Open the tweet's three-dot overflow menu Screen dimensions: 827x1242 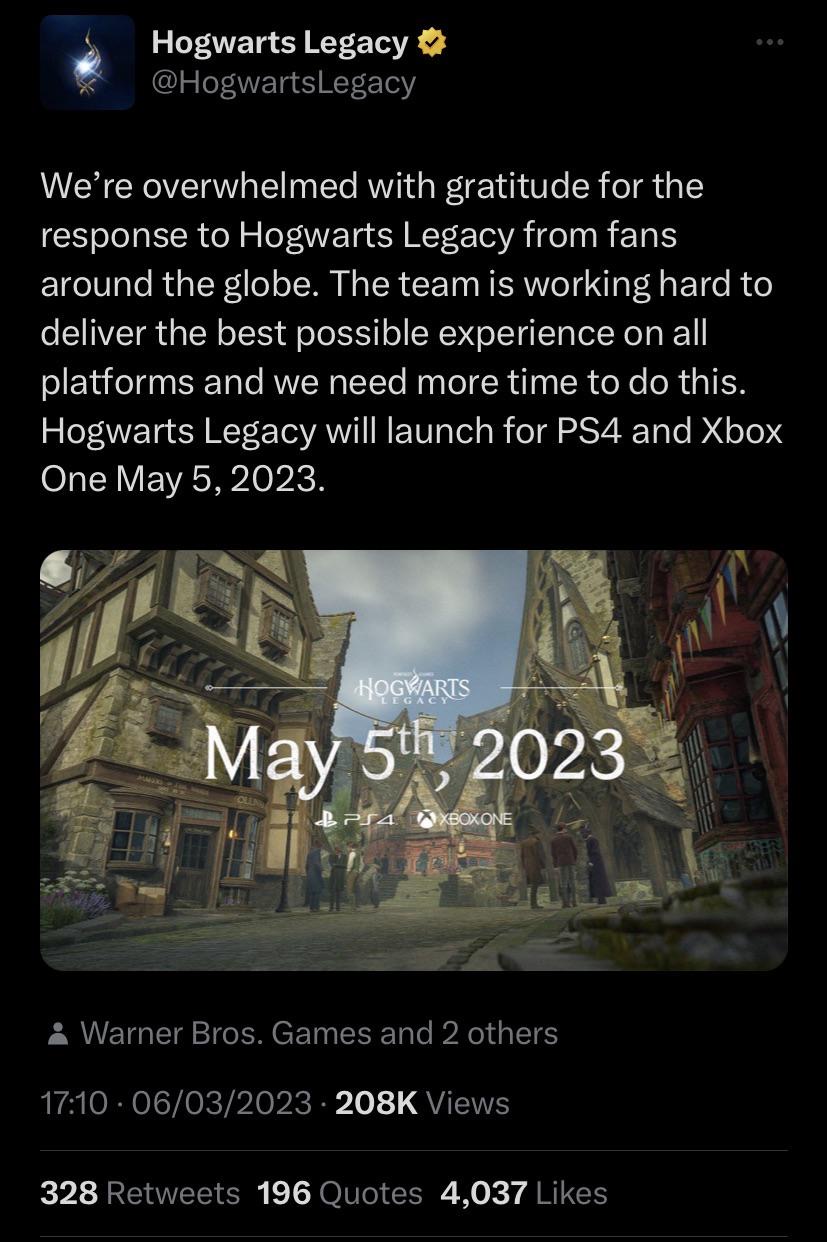click(768, 44)
